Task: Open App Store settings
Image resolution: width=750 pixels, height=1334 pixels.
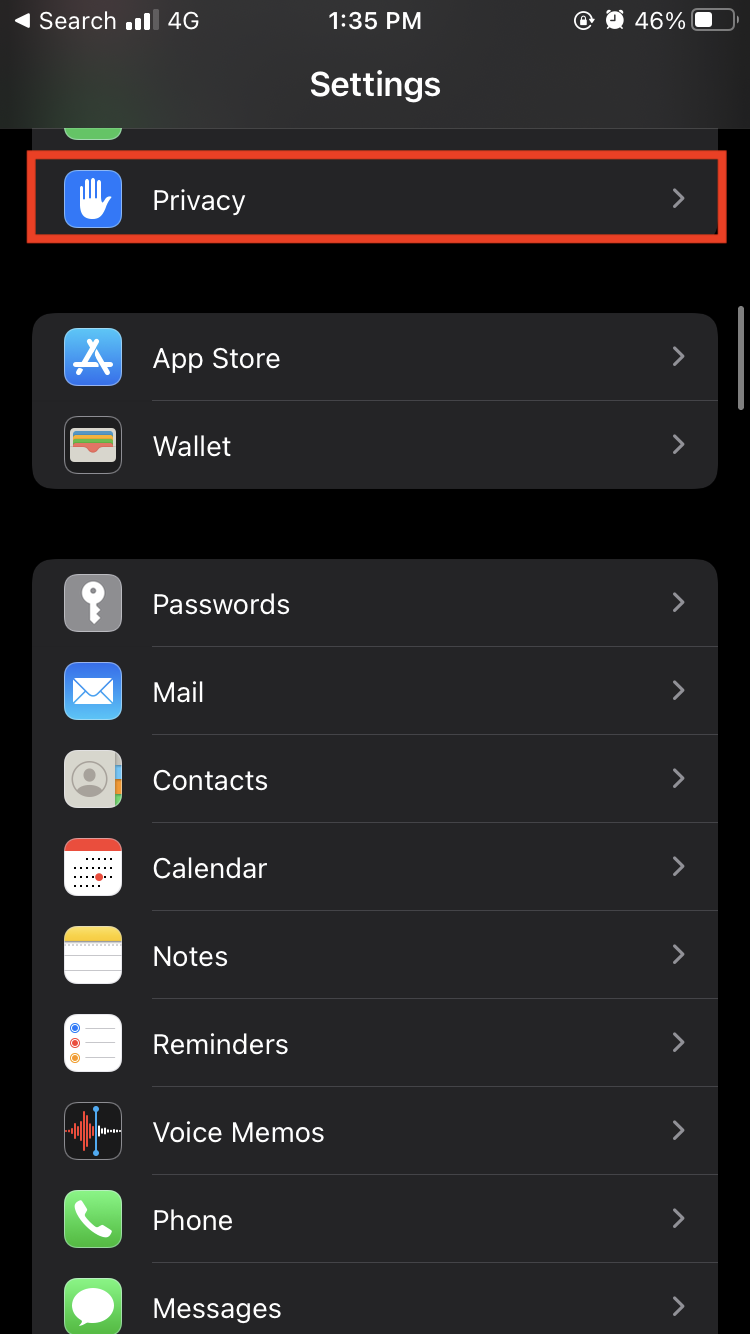Action: 375,358
